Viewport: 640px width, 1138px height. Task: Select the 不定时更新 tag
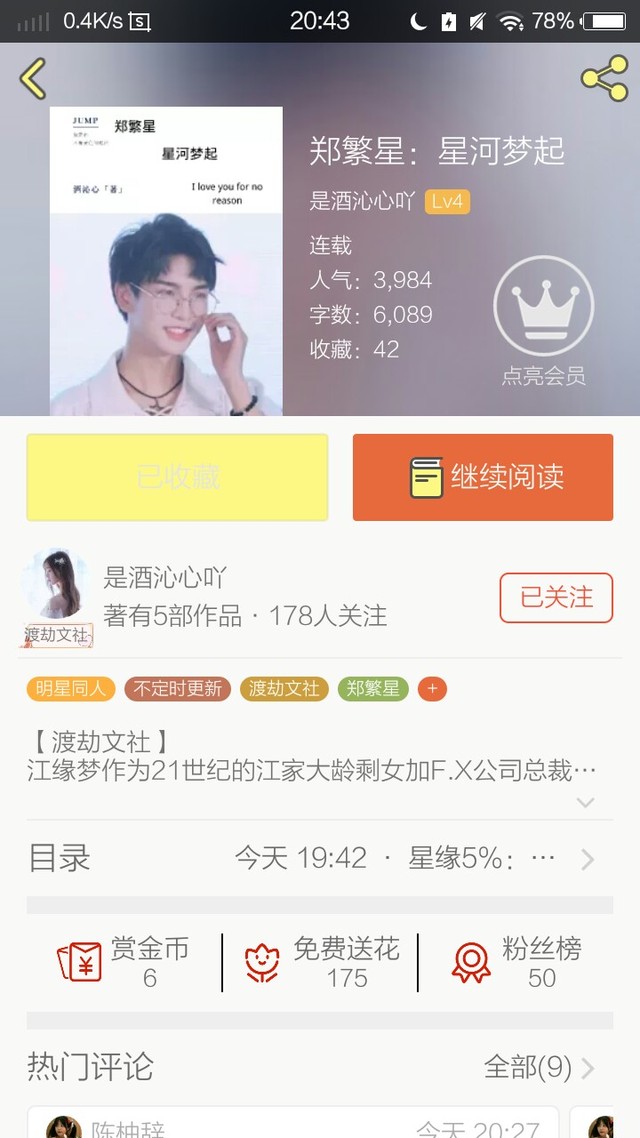[178, 688]
